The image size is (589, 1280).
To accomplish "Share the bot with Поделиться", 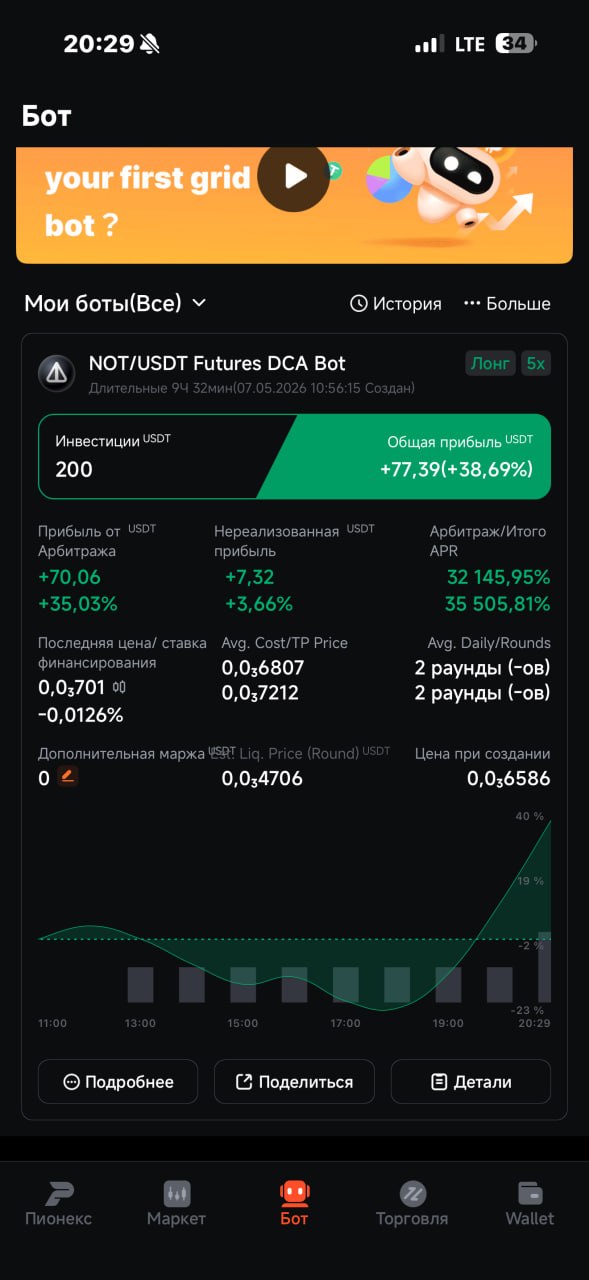I will pyautogui.click(x=294, y=1082).
